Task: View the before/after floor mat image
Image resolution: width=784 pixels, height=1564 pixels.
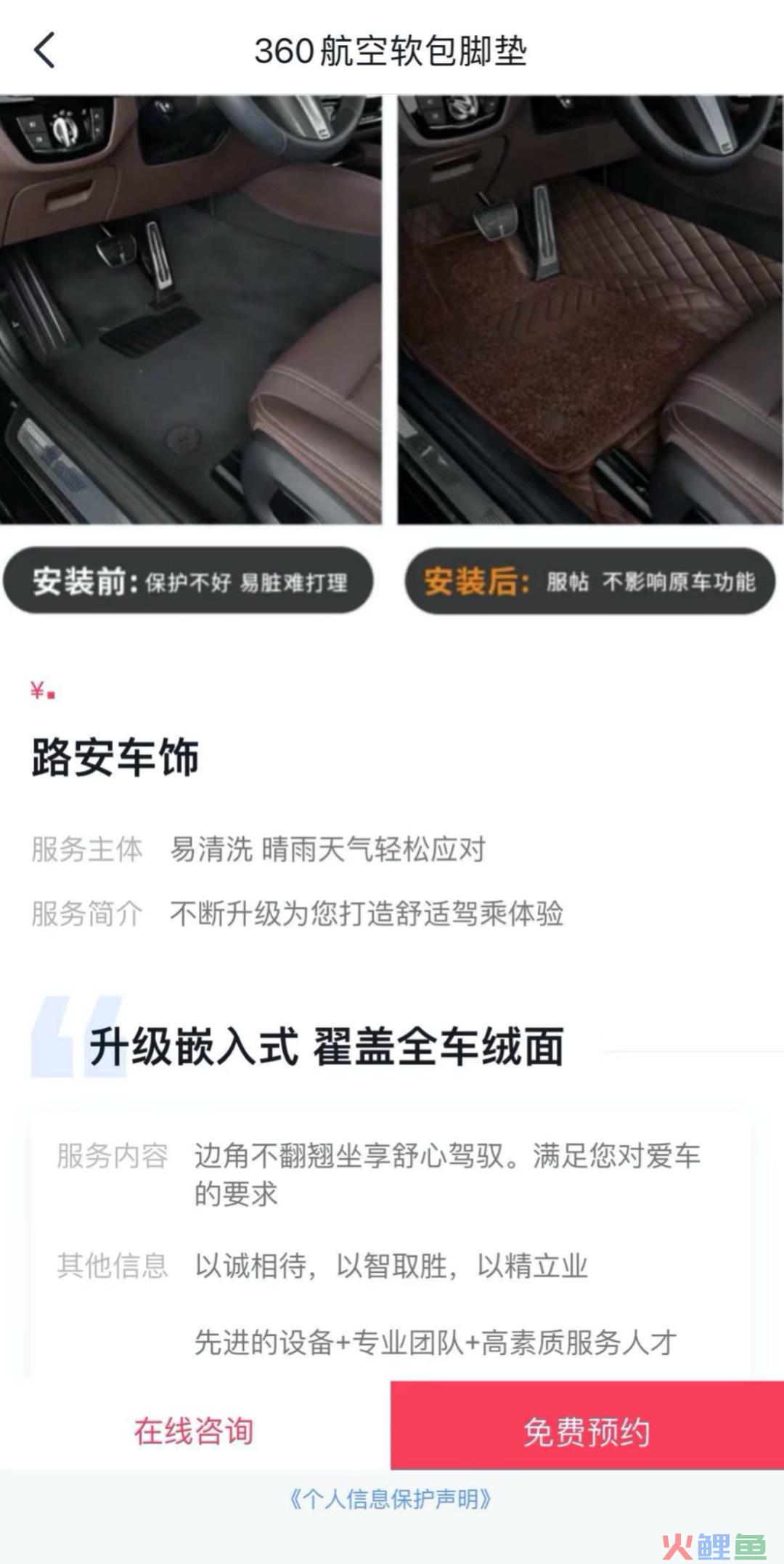Action: pyautogui.click(x=391, y=312)
